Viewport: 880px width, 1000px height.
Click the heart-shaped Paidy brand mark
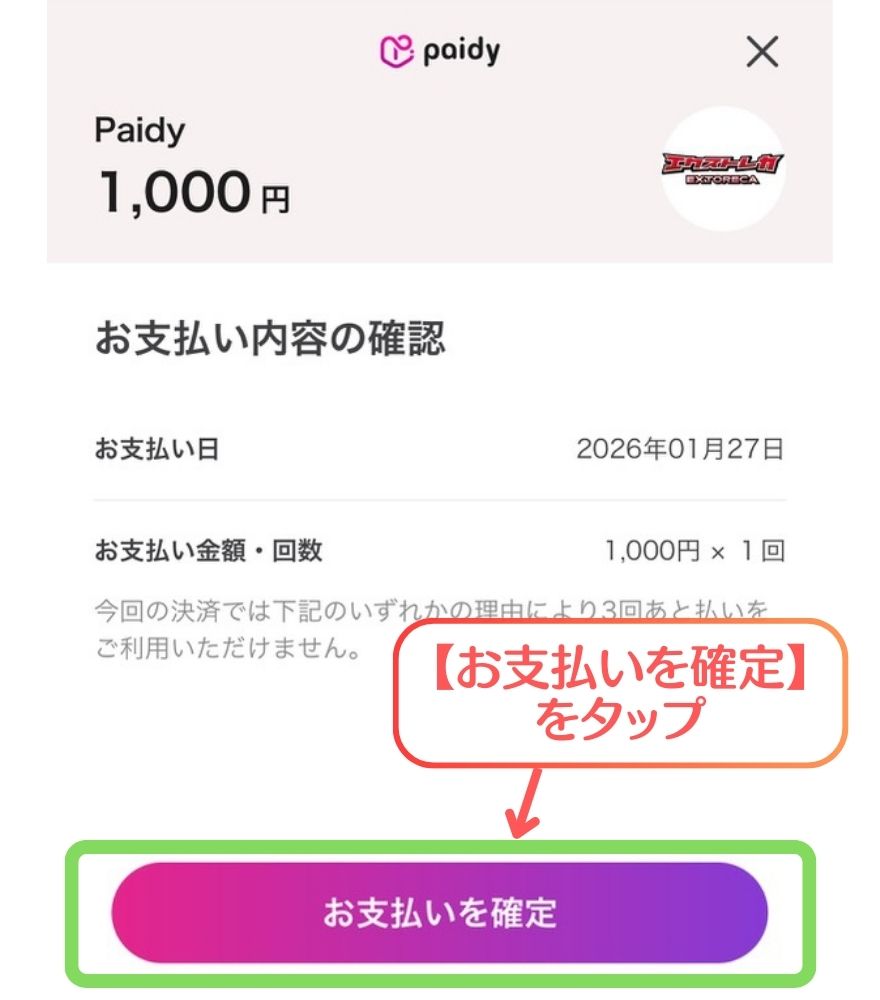(394, 50)
